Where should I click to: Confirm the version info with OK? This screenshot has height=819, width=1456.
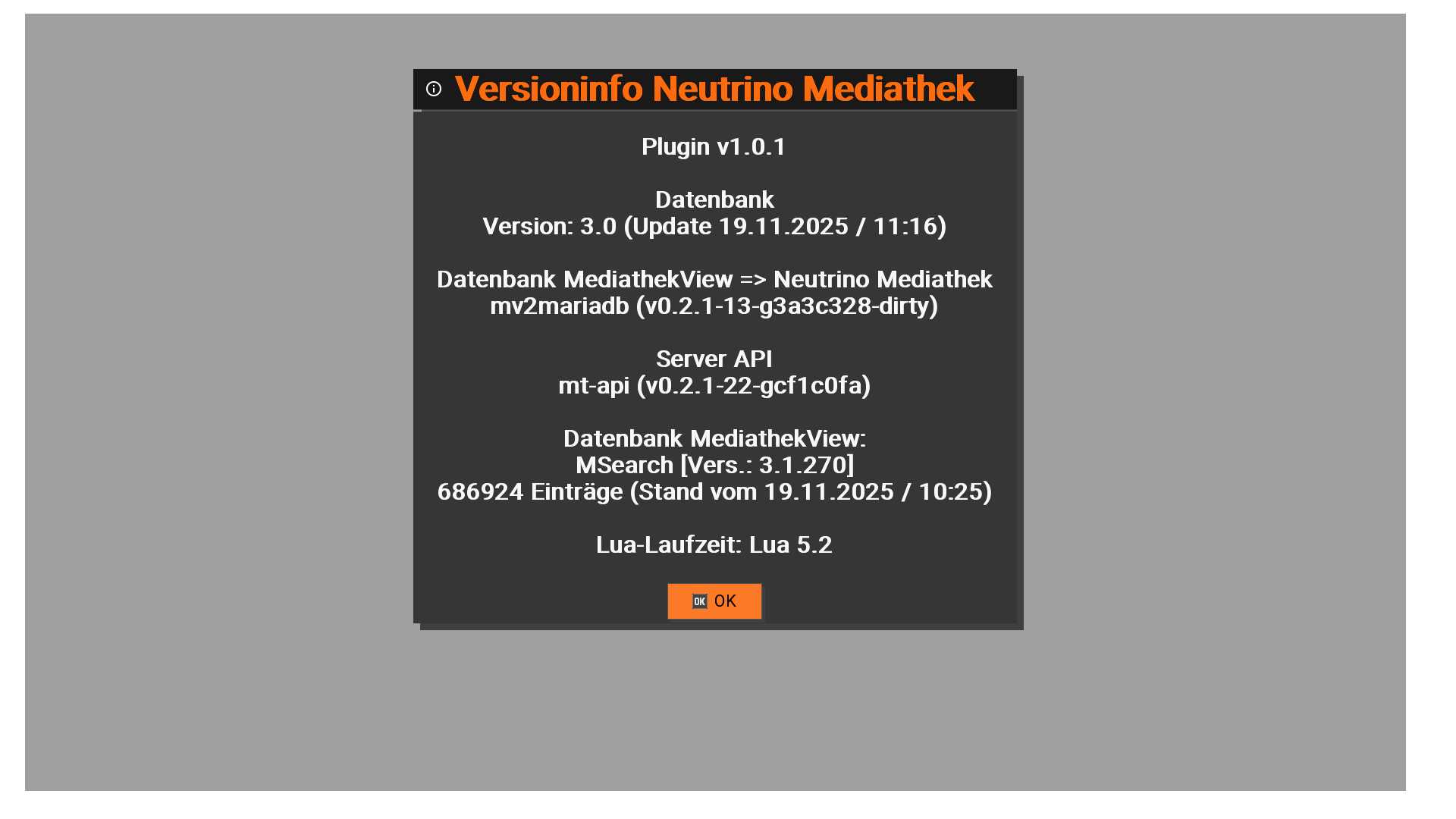tap(714, 601)
